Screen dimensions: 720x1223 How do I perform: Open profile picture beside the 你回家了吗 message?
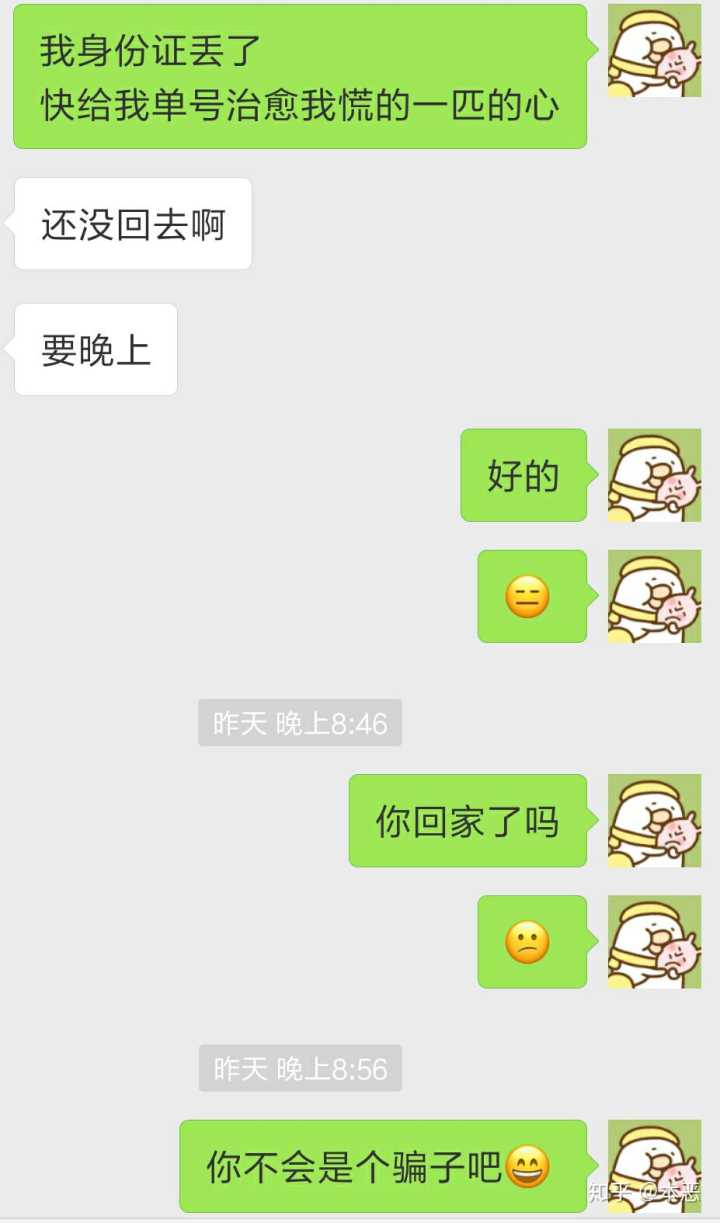[x=654, y=821]
